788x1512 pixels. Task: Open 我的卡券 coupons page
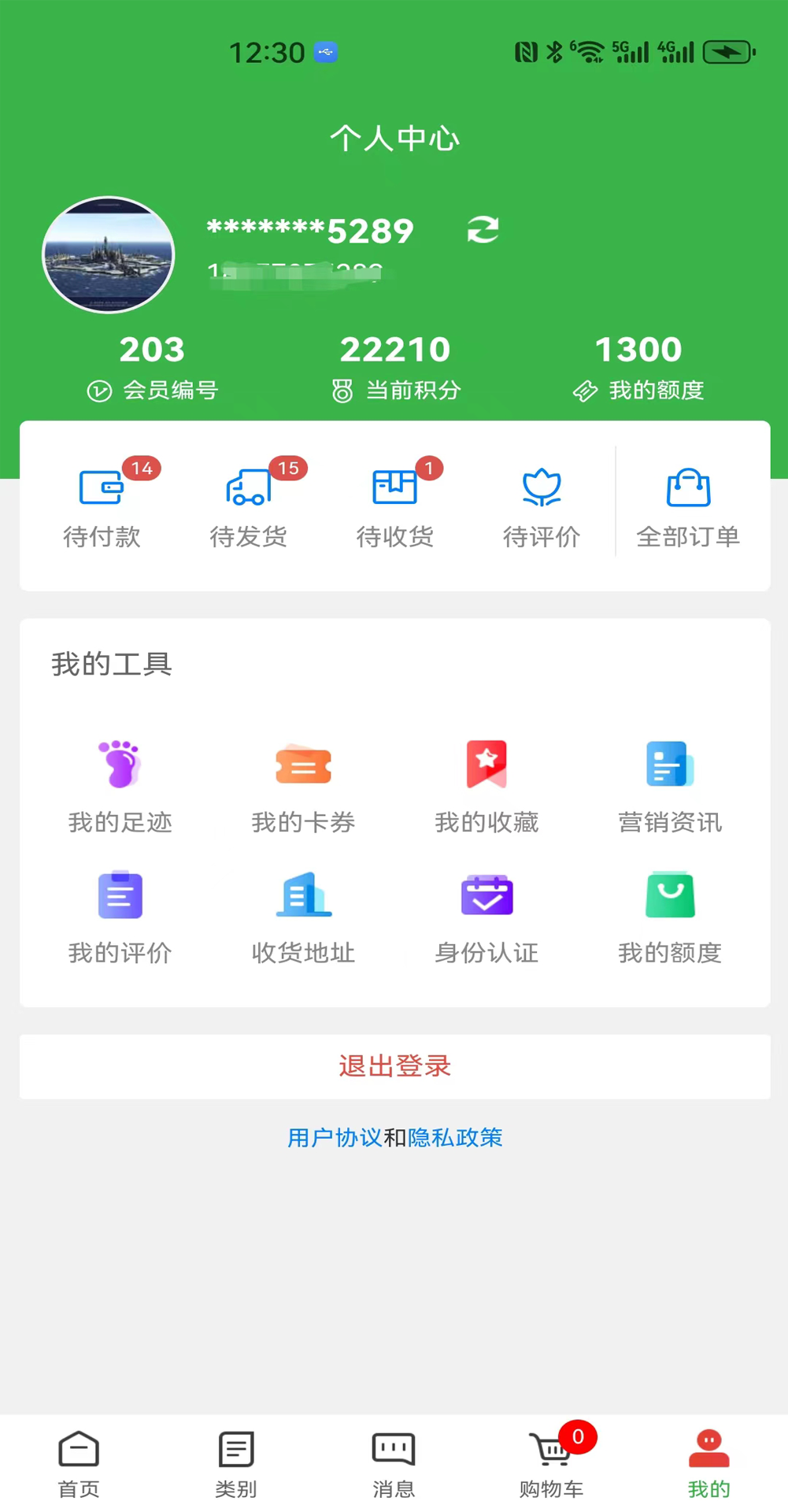(x=303, y=784)
